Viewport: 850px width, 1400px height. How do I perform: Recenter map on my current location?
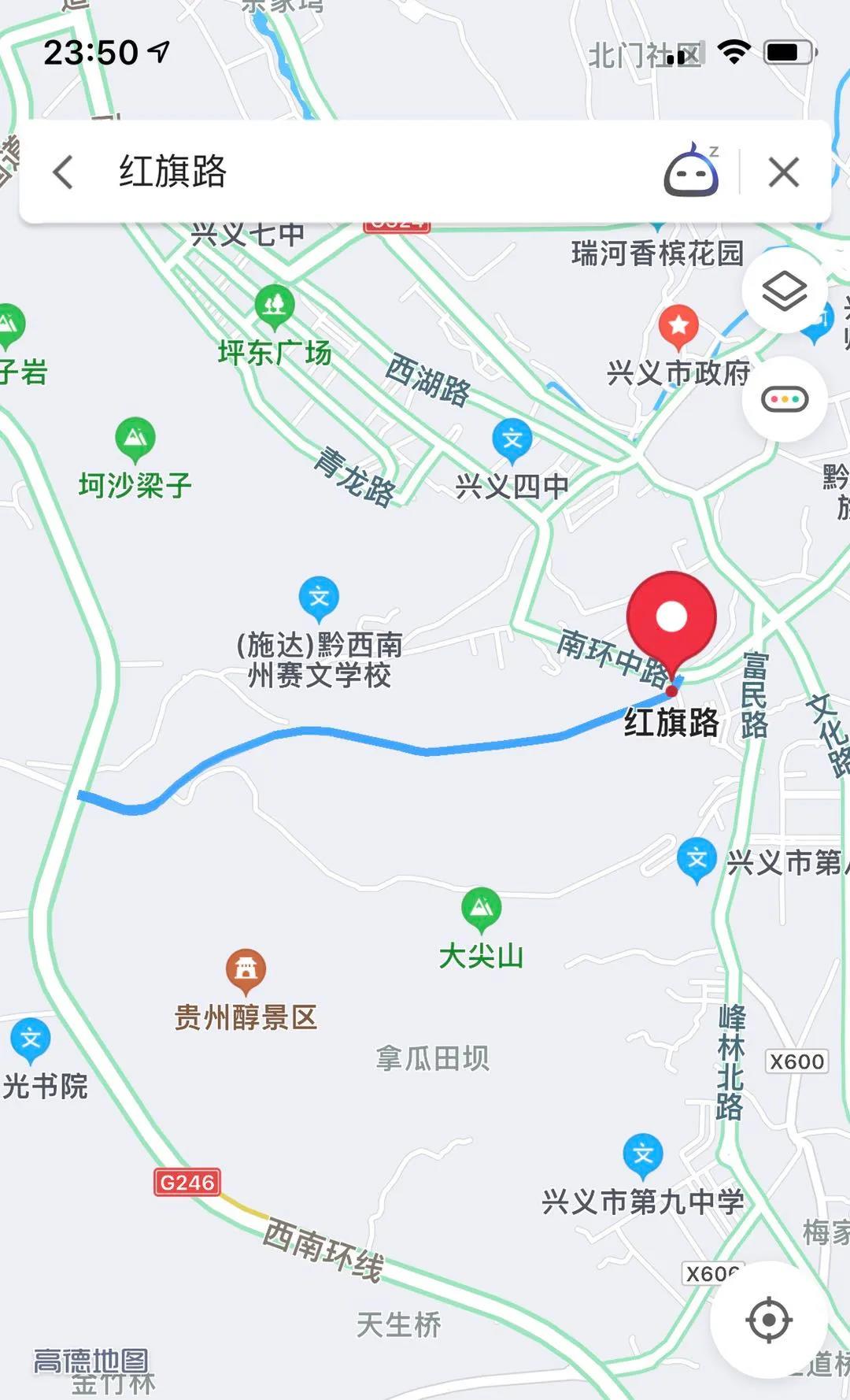[767, 1320]
